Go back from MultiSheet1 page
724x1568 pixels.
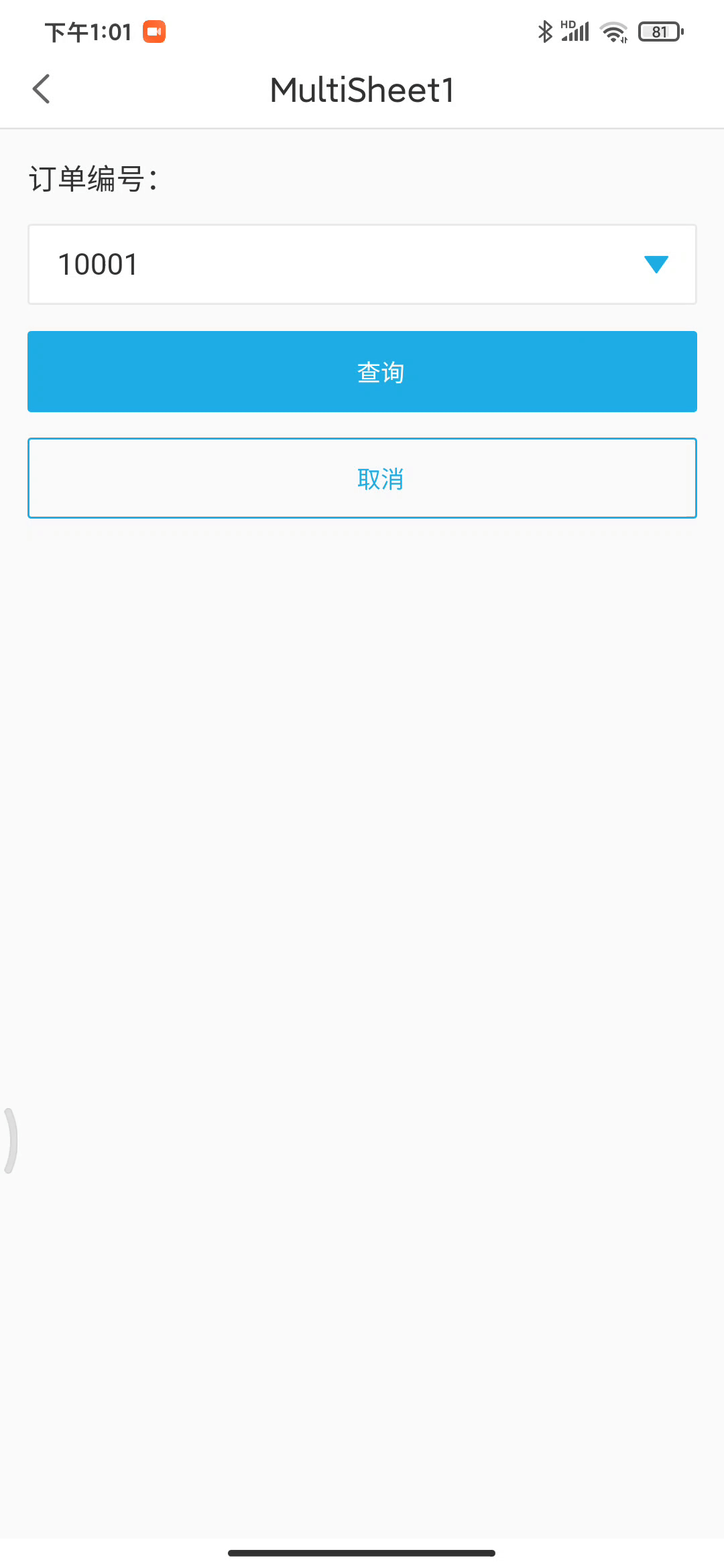(x=42, y=89)
